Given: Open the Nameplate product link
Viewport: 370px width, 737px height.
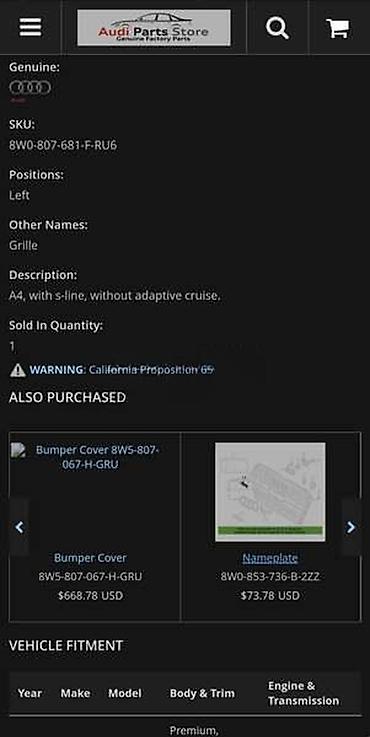Looking at the screenshot, I should [x=270, y=558].
